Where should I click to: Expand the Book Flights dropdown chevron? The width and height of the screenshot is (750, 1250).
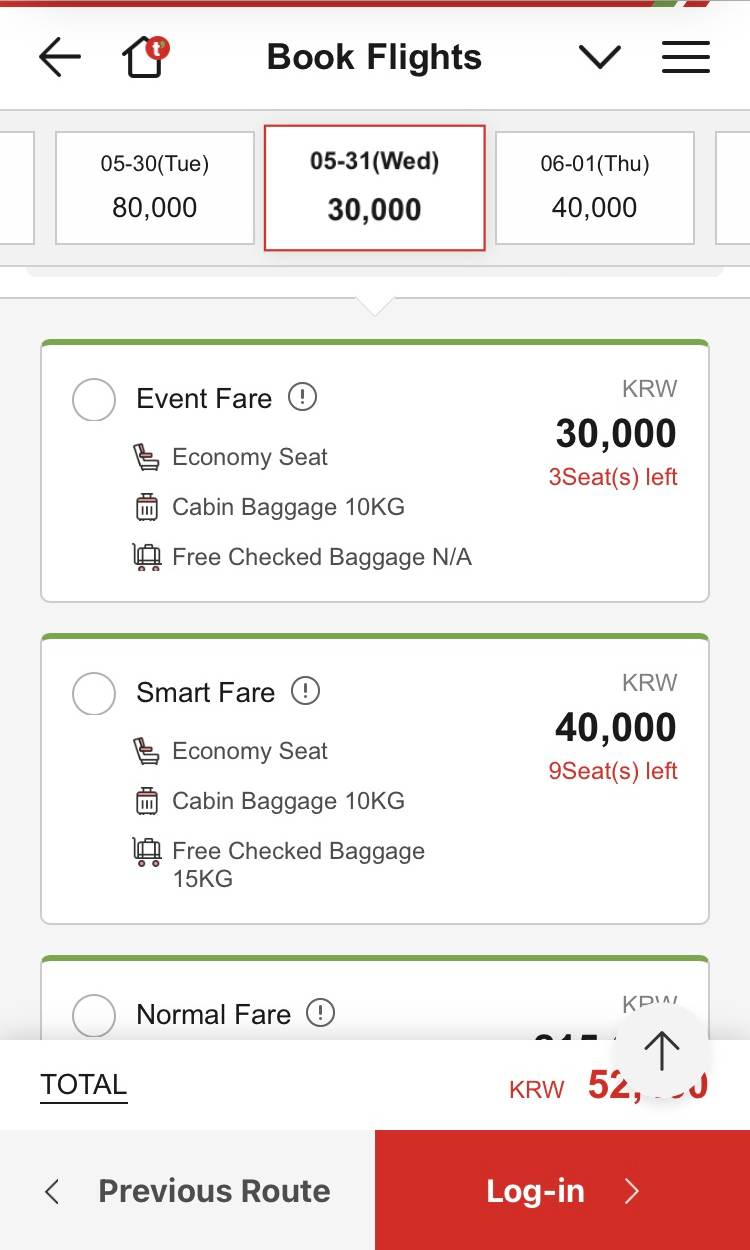[x=600, y=58]
